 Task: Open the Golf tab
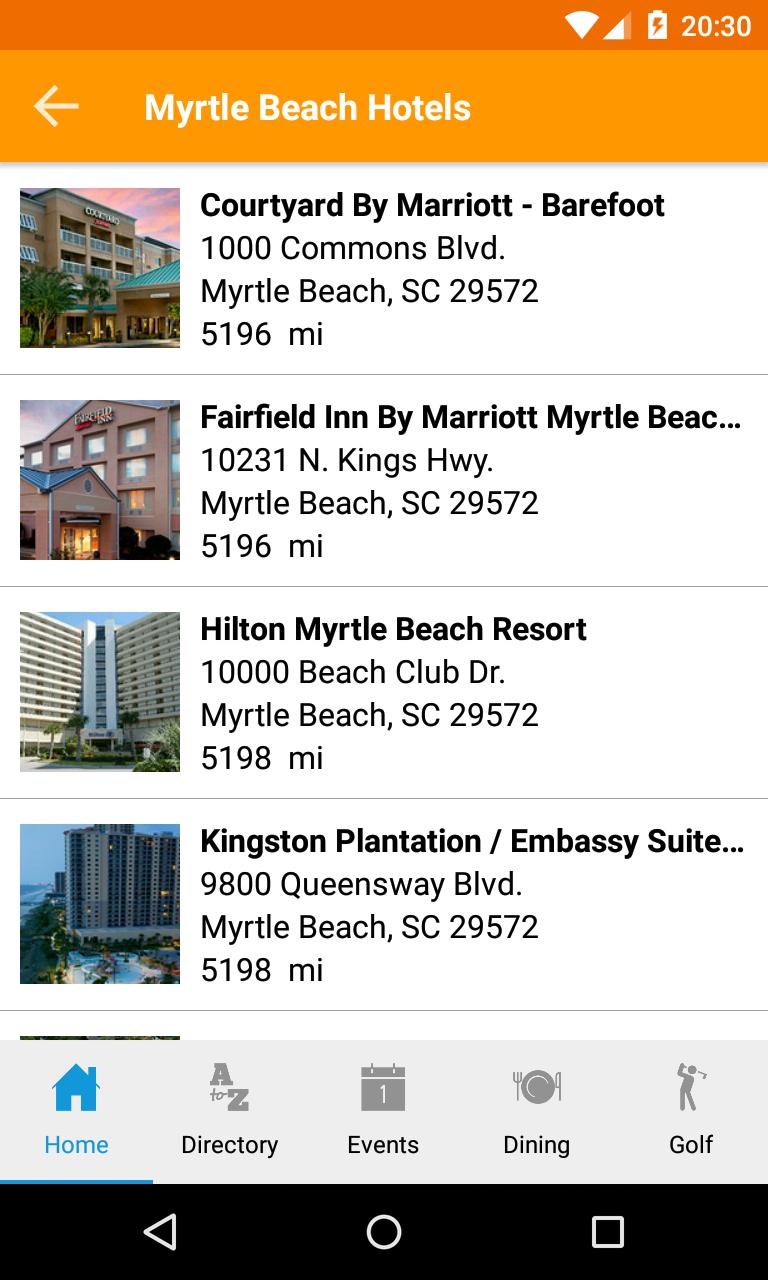pos(690,1111)
